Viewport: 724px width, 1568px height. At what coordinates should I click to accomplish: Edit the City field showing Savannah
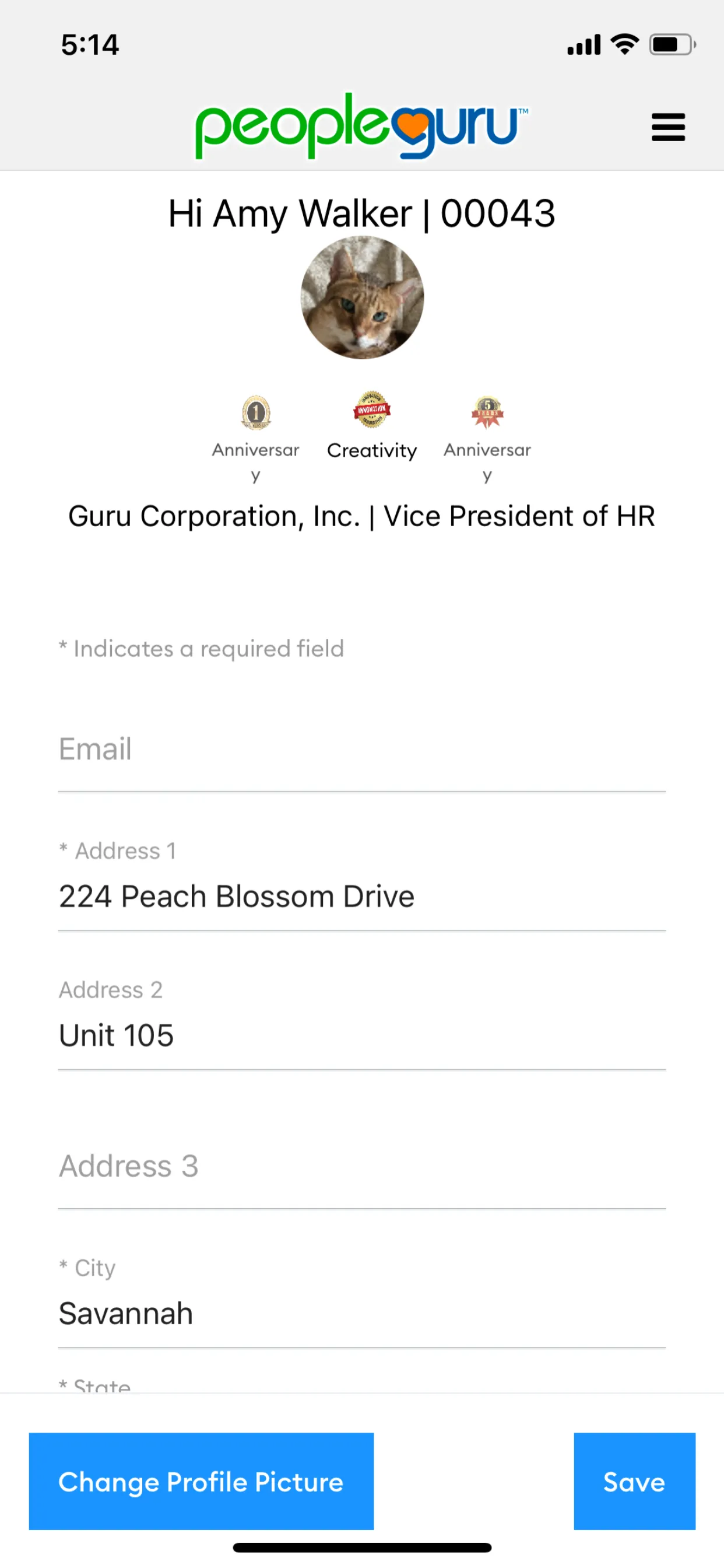(x=361, y=1314)
